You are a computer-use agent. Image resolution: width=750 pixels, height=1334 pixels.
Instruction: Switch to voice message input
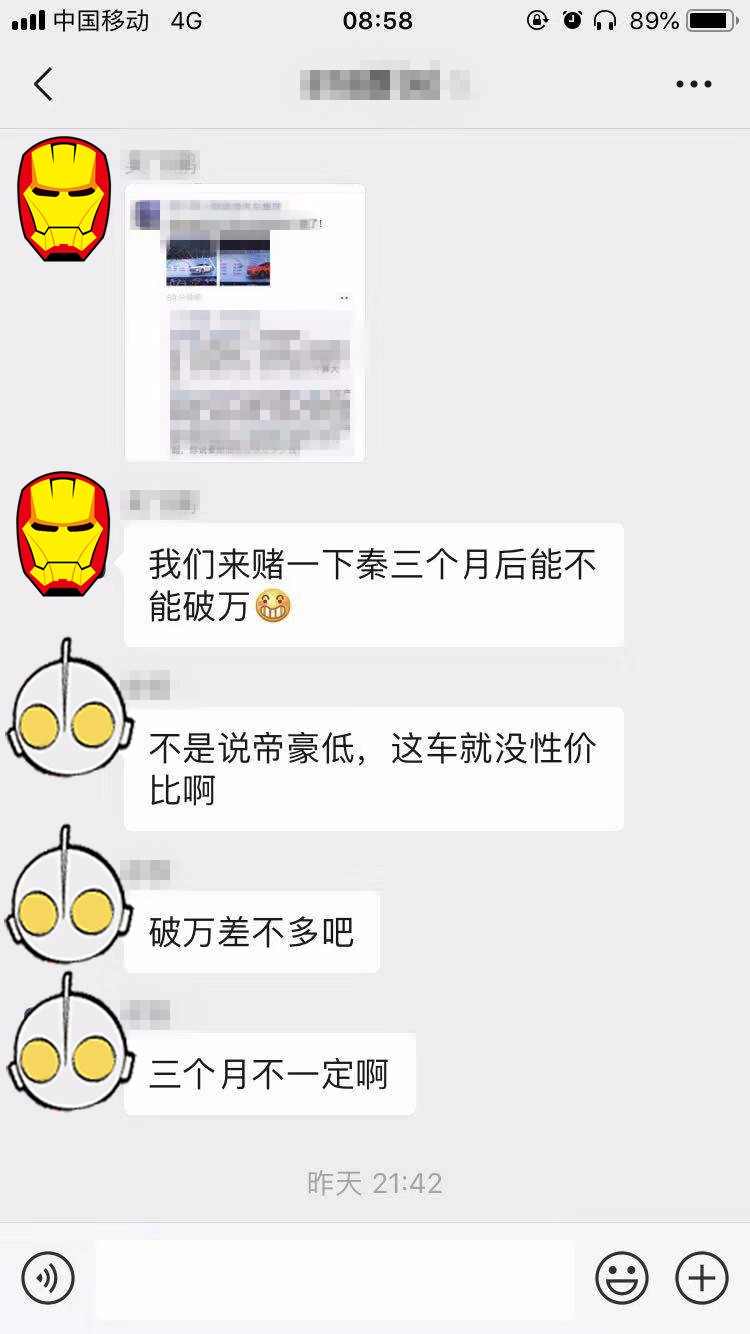coord(48,1277)
